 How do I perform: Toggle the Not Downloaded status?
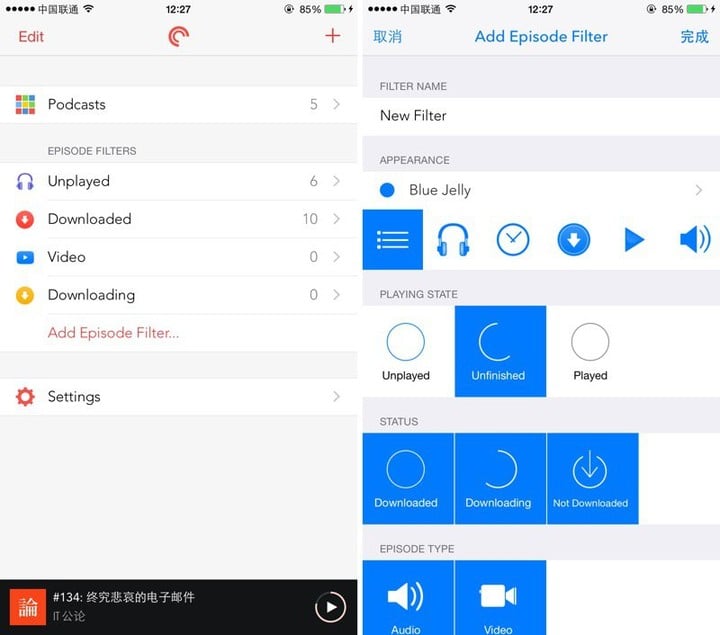click(x=591, y=478)
